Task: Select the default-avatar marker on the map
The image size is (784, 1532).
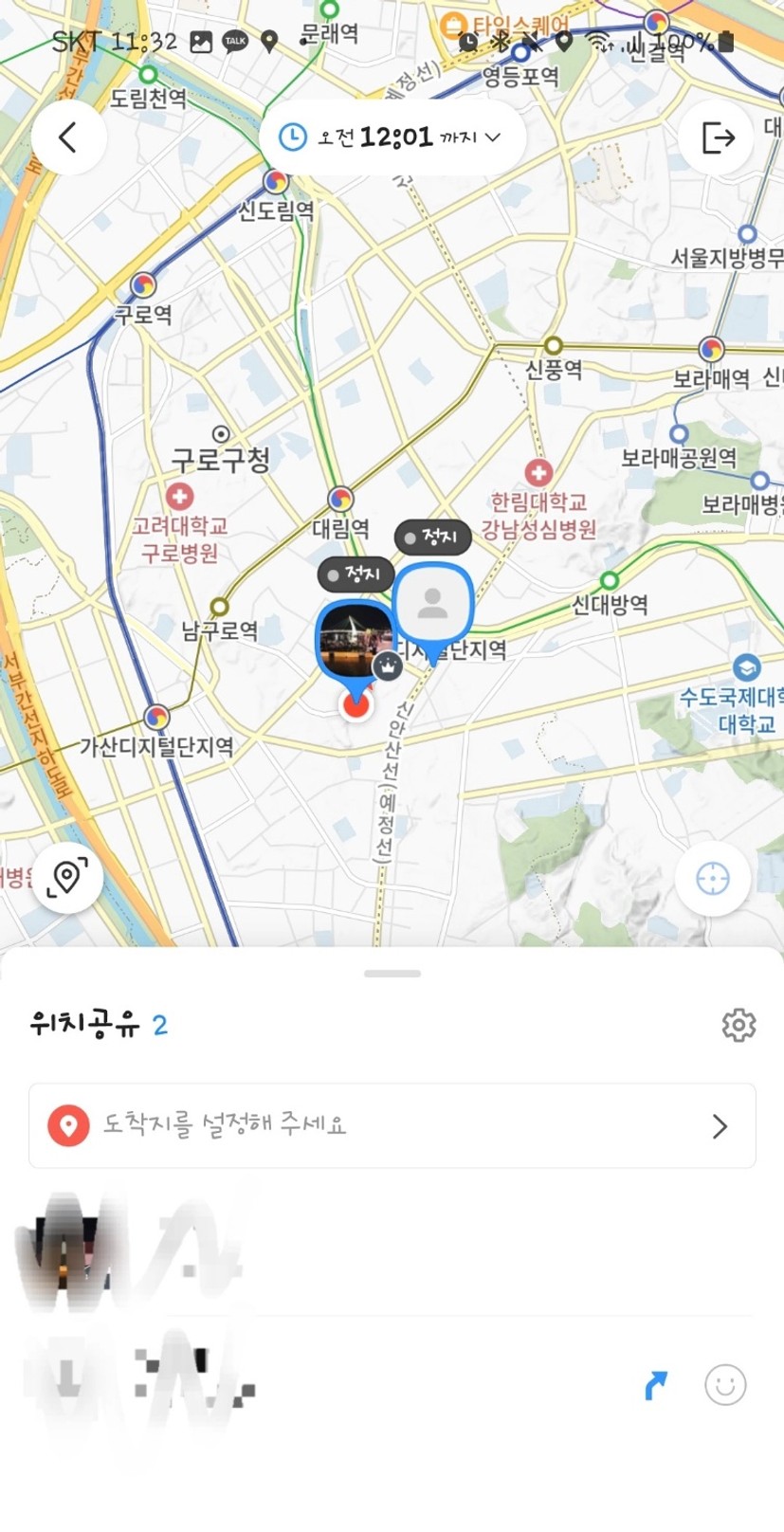Action: tap(432, 604)
